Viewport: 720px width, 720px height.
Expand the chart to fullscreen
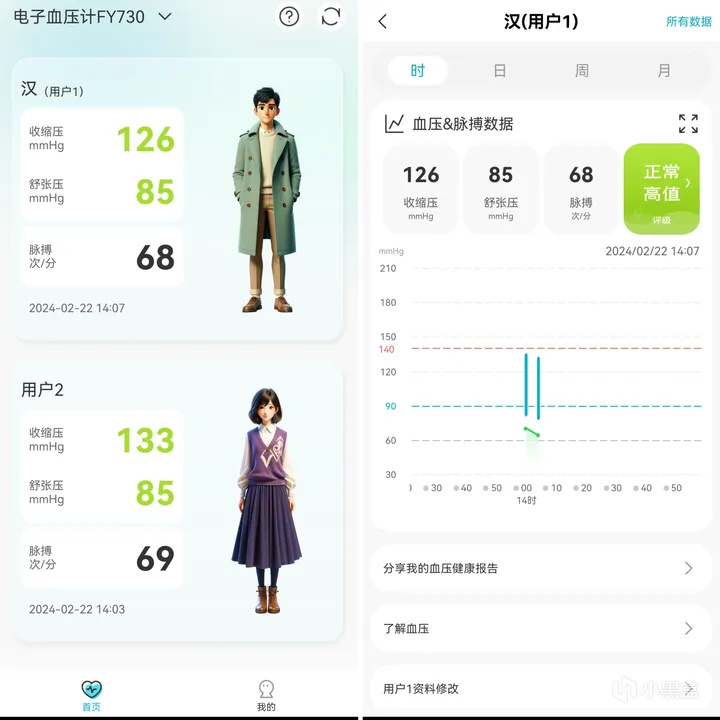pyautogui.click(x=688, y=124)
